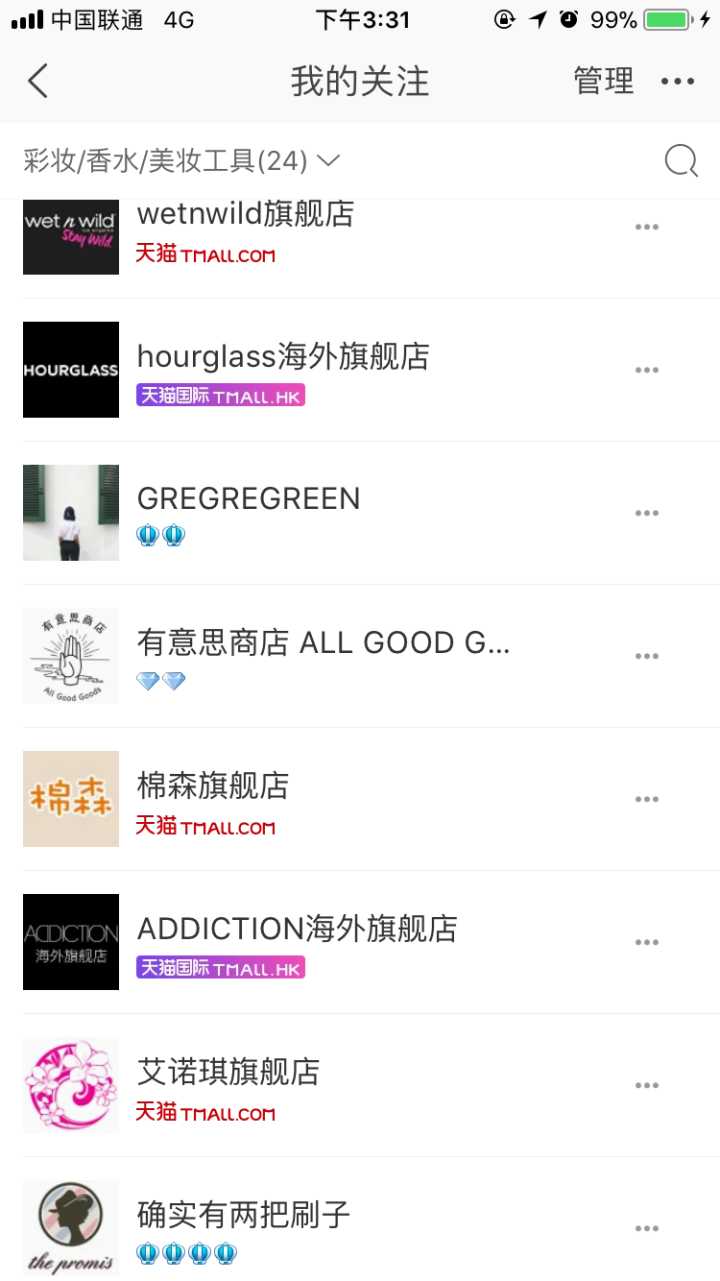Open 确实有两把刷子 shop
720x1281 pixels.
tap(243, 1215)
